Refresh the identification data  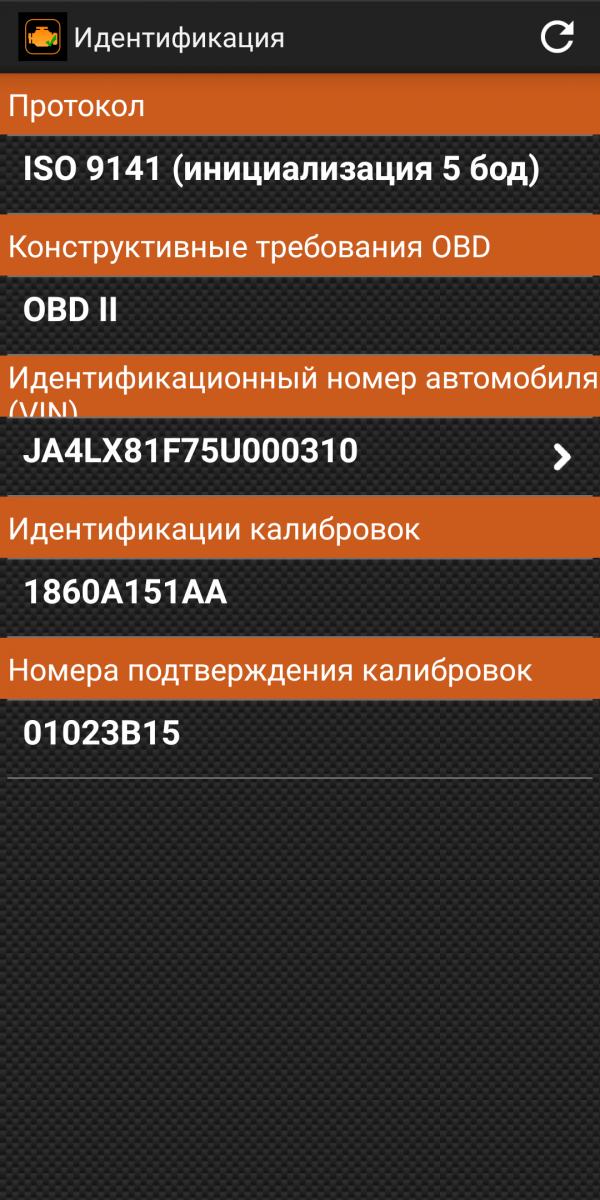[x=557, y=37]
